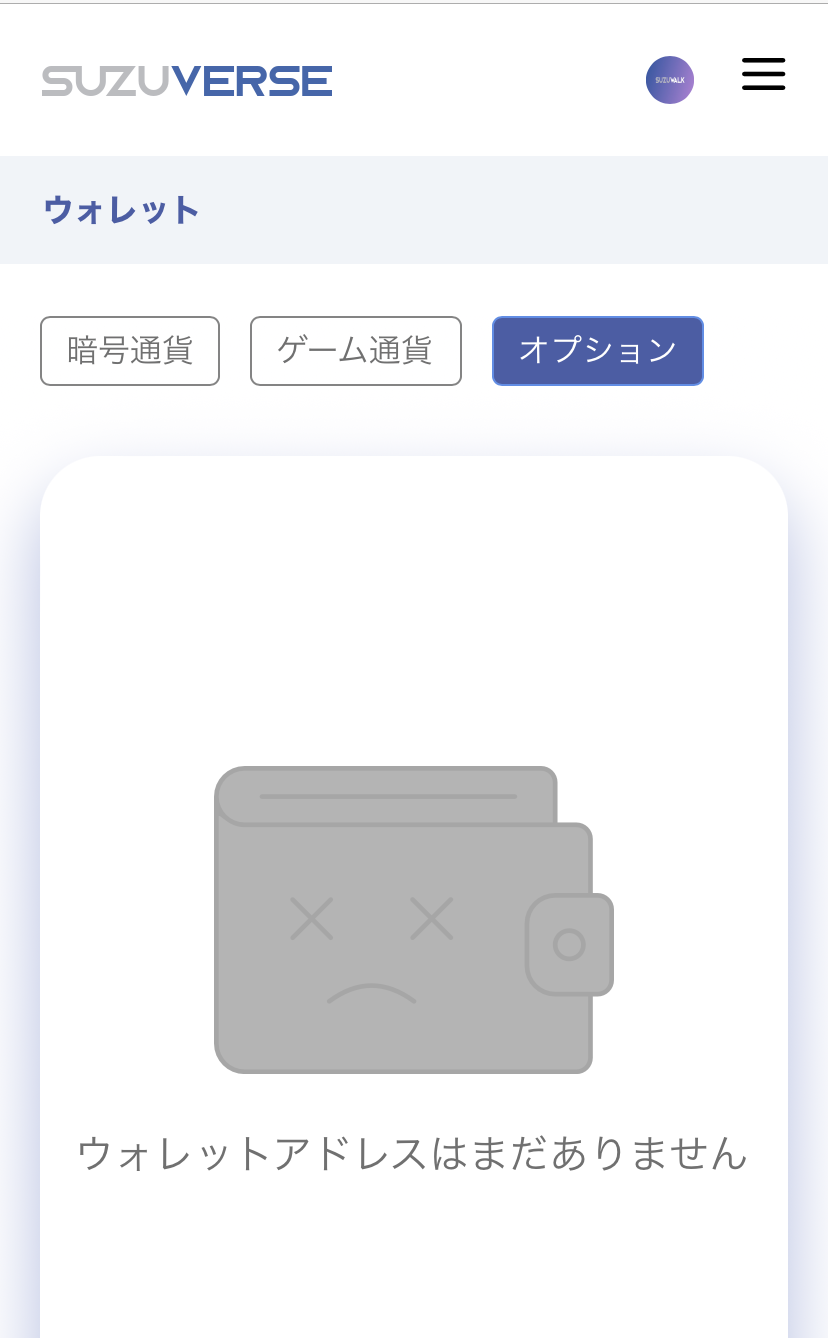The width and height of the screenshot is (828, 1338).
Task: Click the wallet clasp circle graphic
Action: [x=569, y=946]
